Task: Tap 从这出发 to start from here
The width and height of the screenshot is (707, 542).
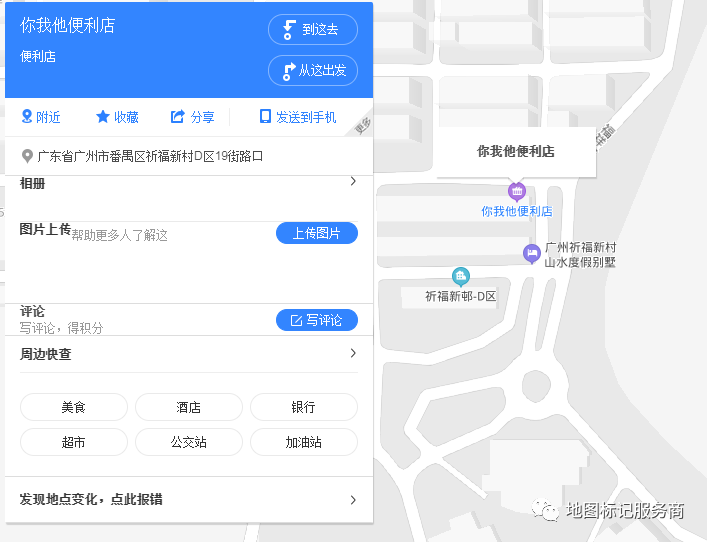Action: click(312, 70)
